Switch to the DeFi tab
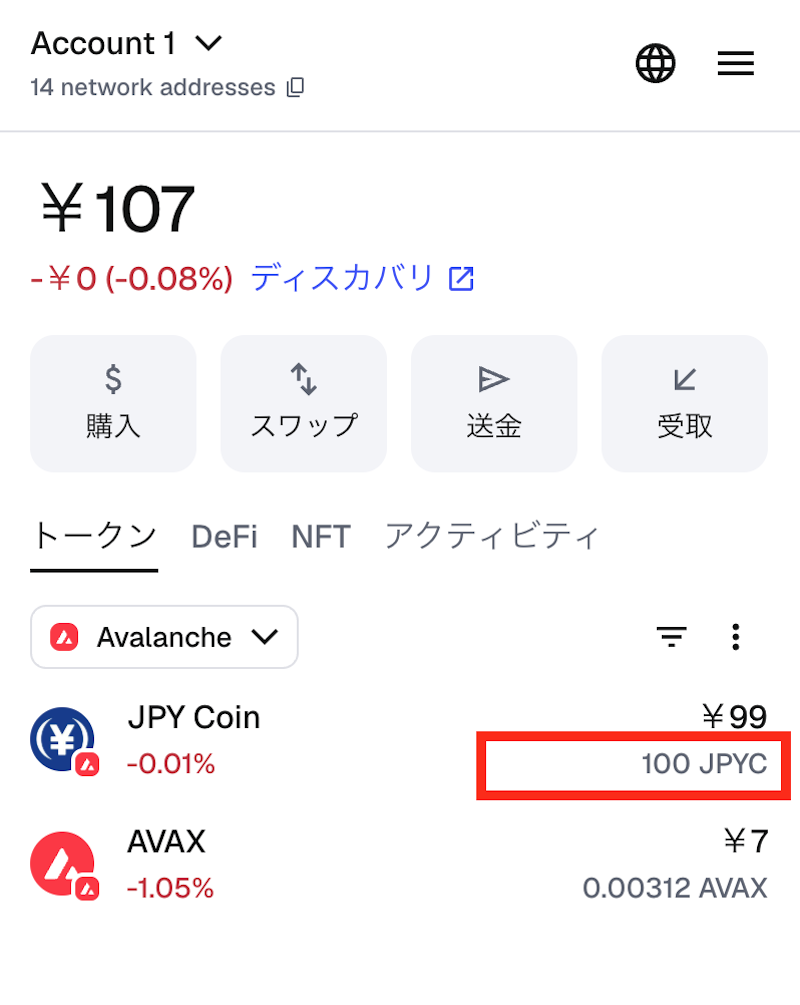Screen dimensions: 800x1005 (224, 537)
